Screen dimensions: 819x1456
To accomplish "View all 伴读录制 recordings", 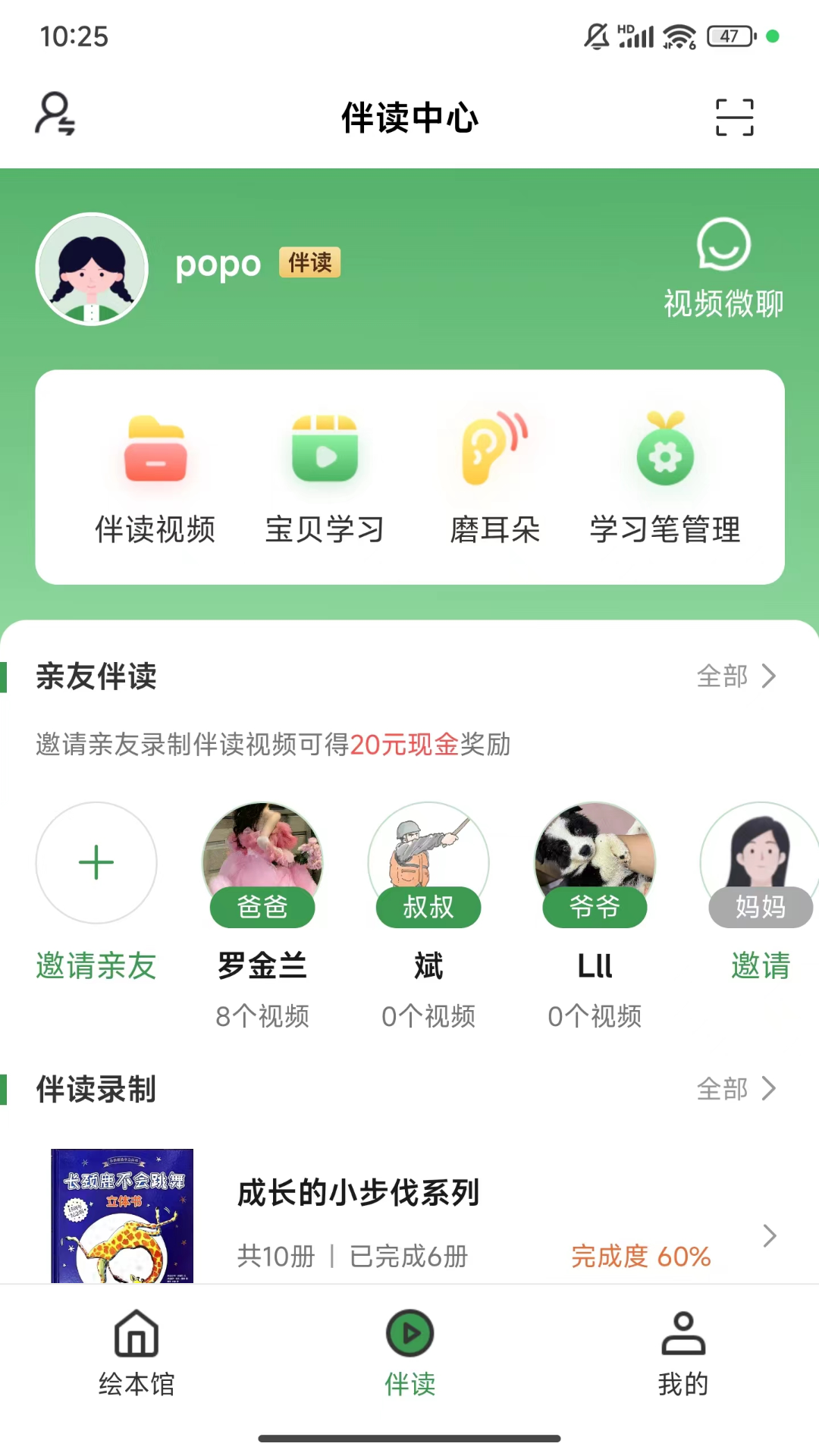I will coord(736,1089).
